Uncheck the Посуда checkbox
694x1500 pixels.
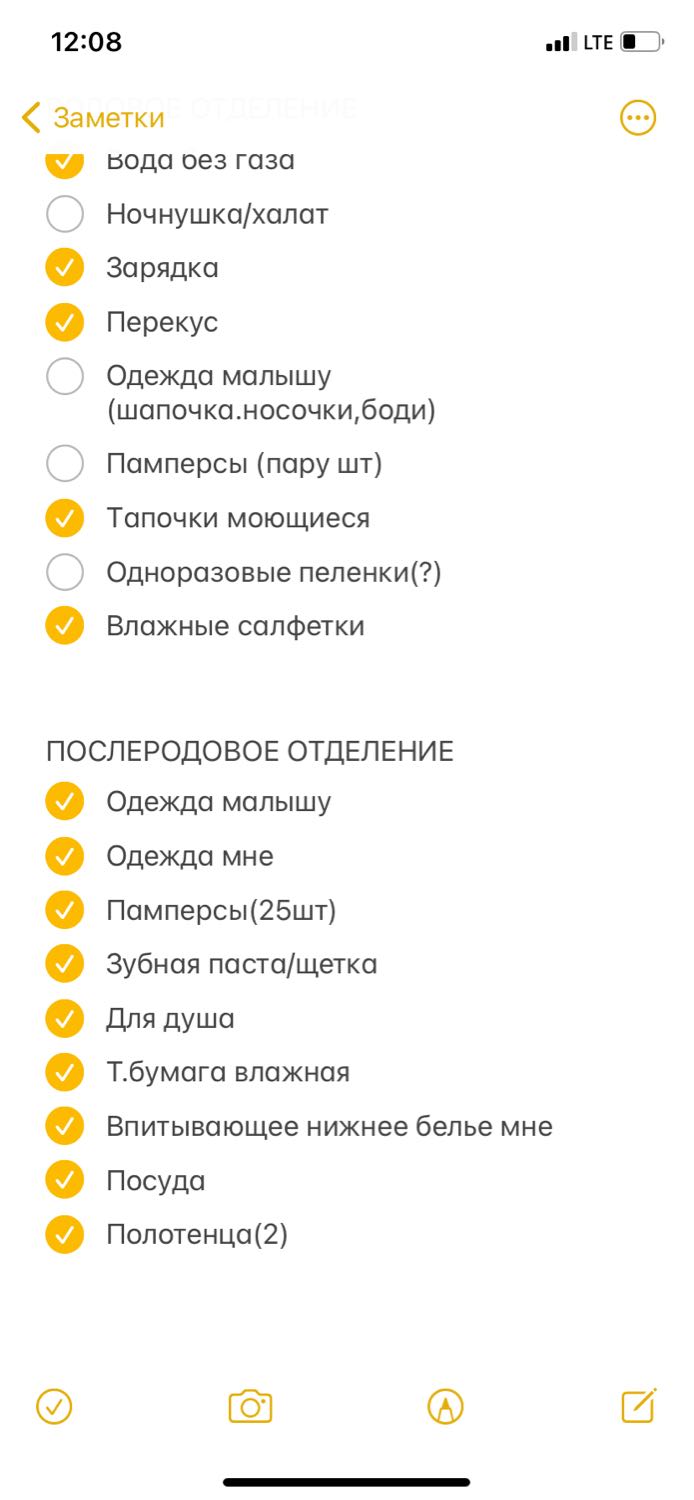click(65, 1180)
